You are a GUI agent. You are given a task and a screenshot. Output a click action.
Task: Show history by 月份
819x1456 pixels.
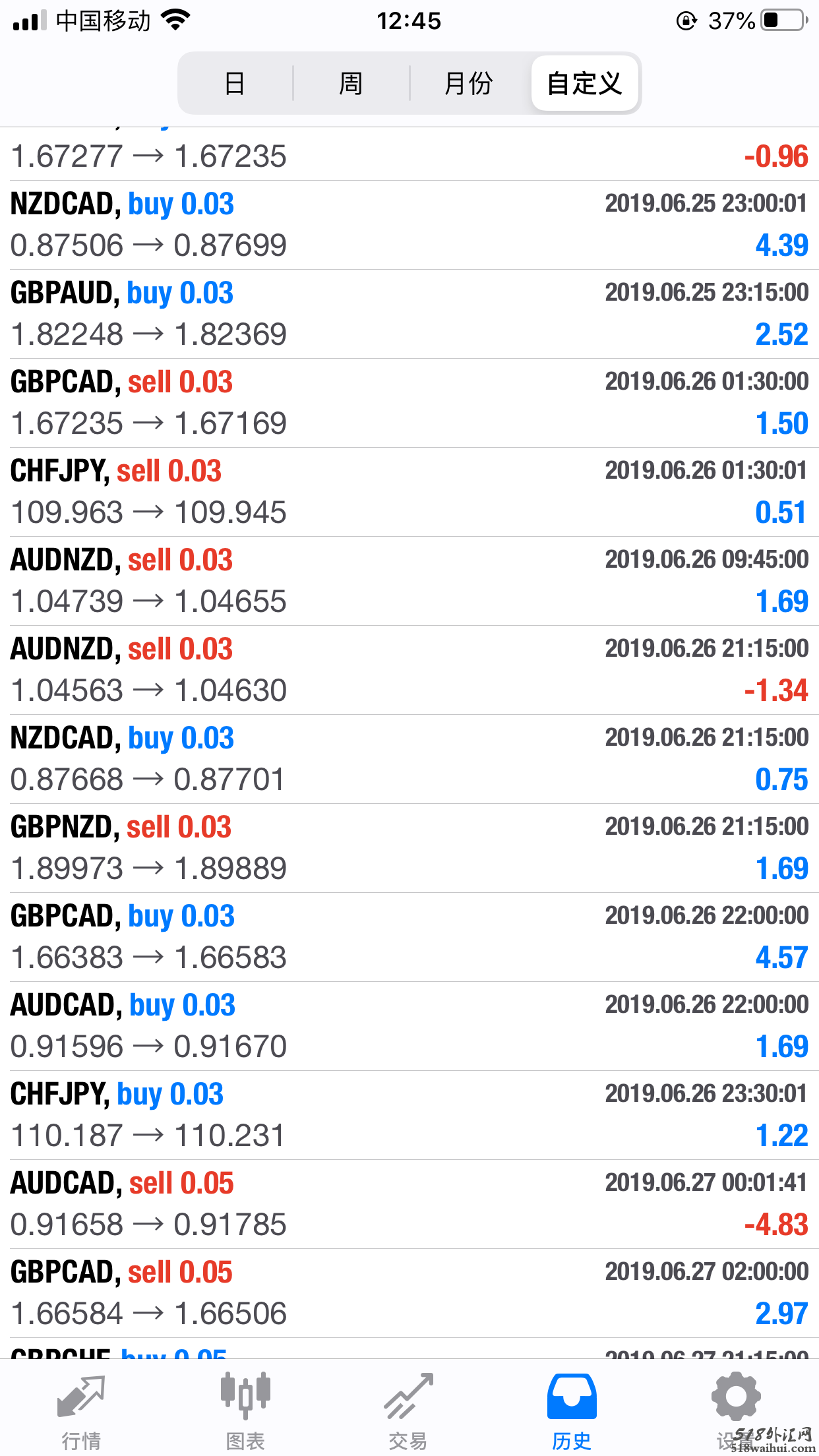(468, 84)
